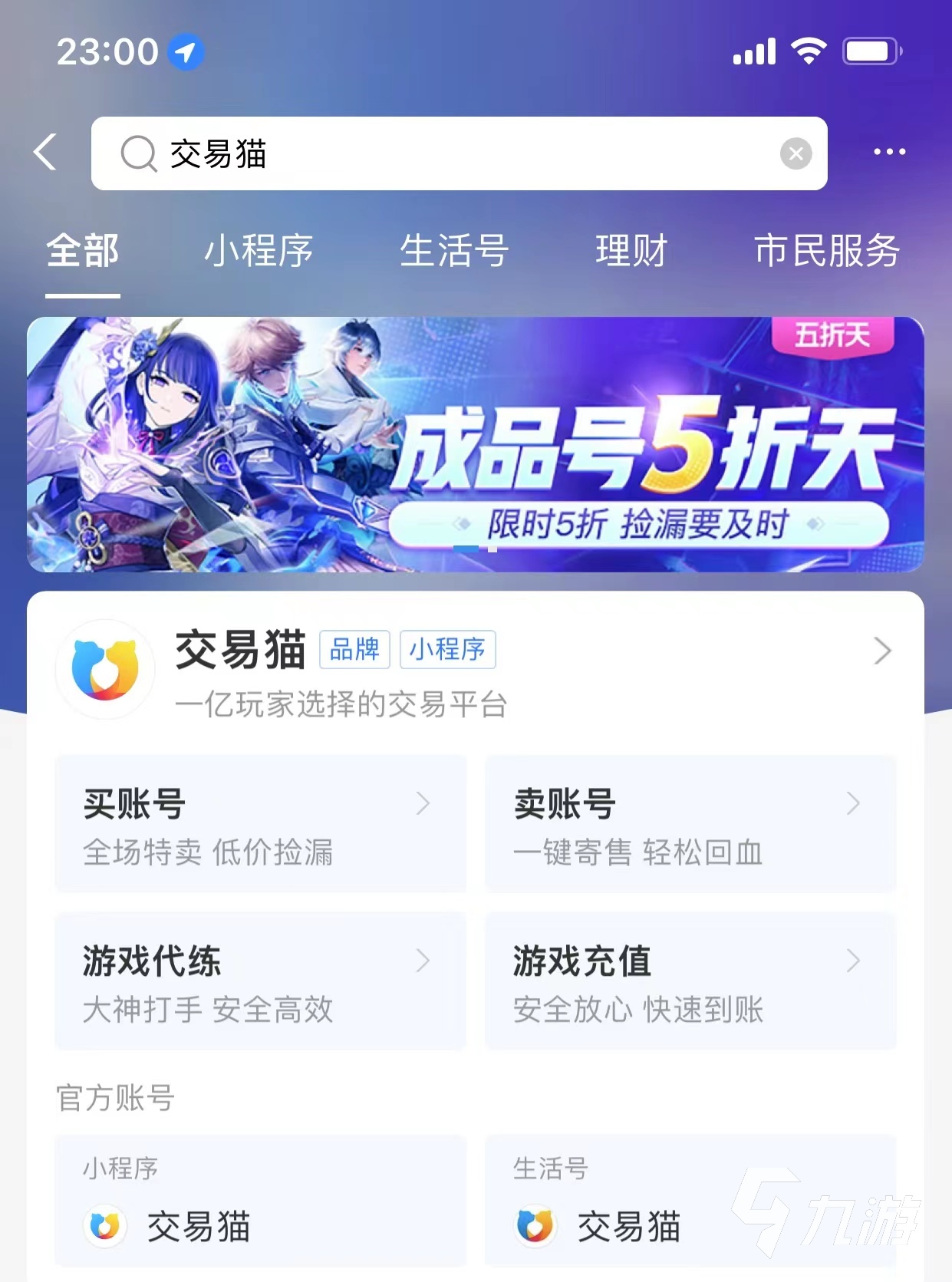Open the 买账号 card
The width and height of the screenshot is (952, 1282).
pos(261,824)
